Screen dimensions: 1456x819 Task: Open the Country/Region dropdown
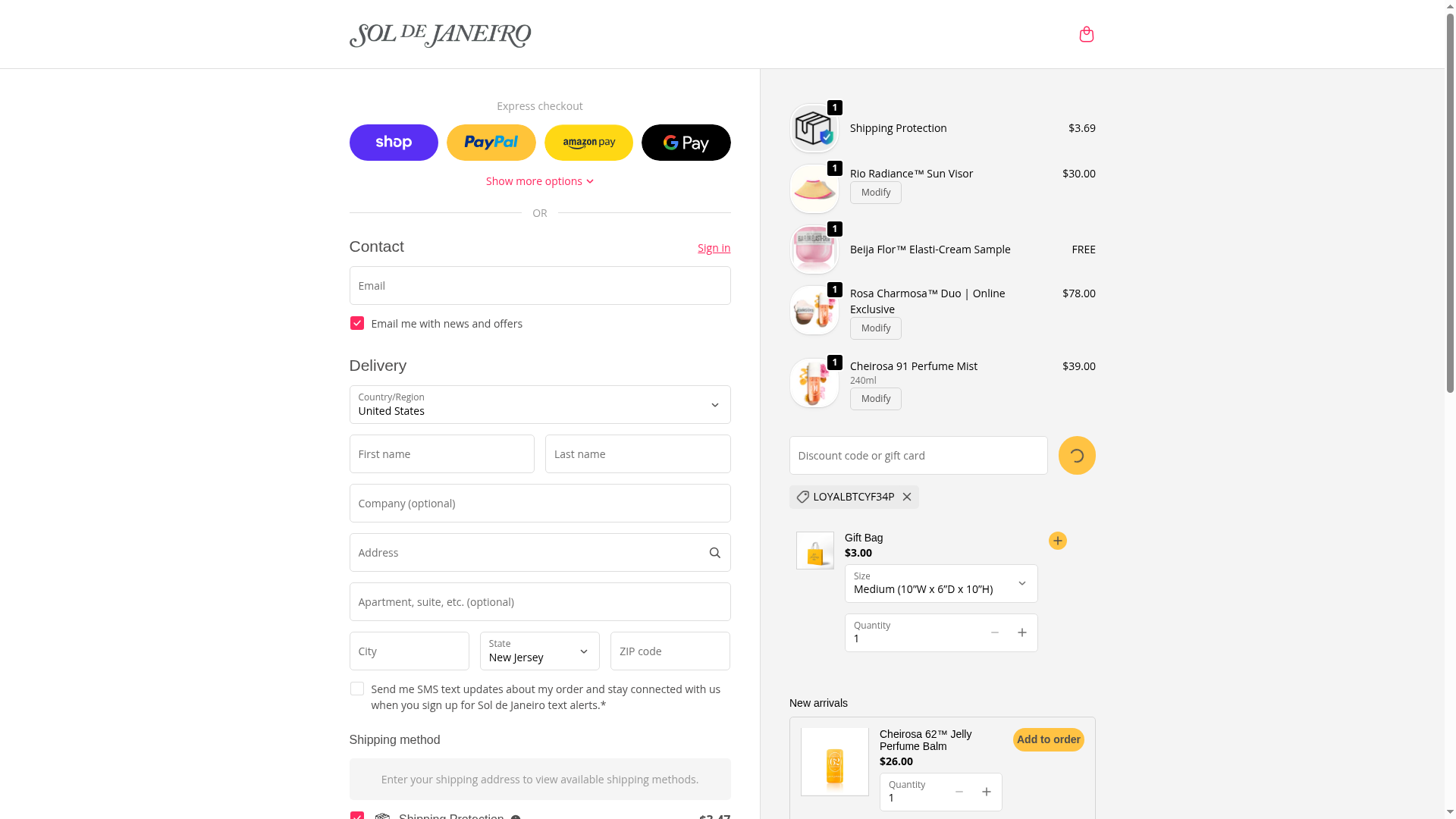[x=539, y=404]
